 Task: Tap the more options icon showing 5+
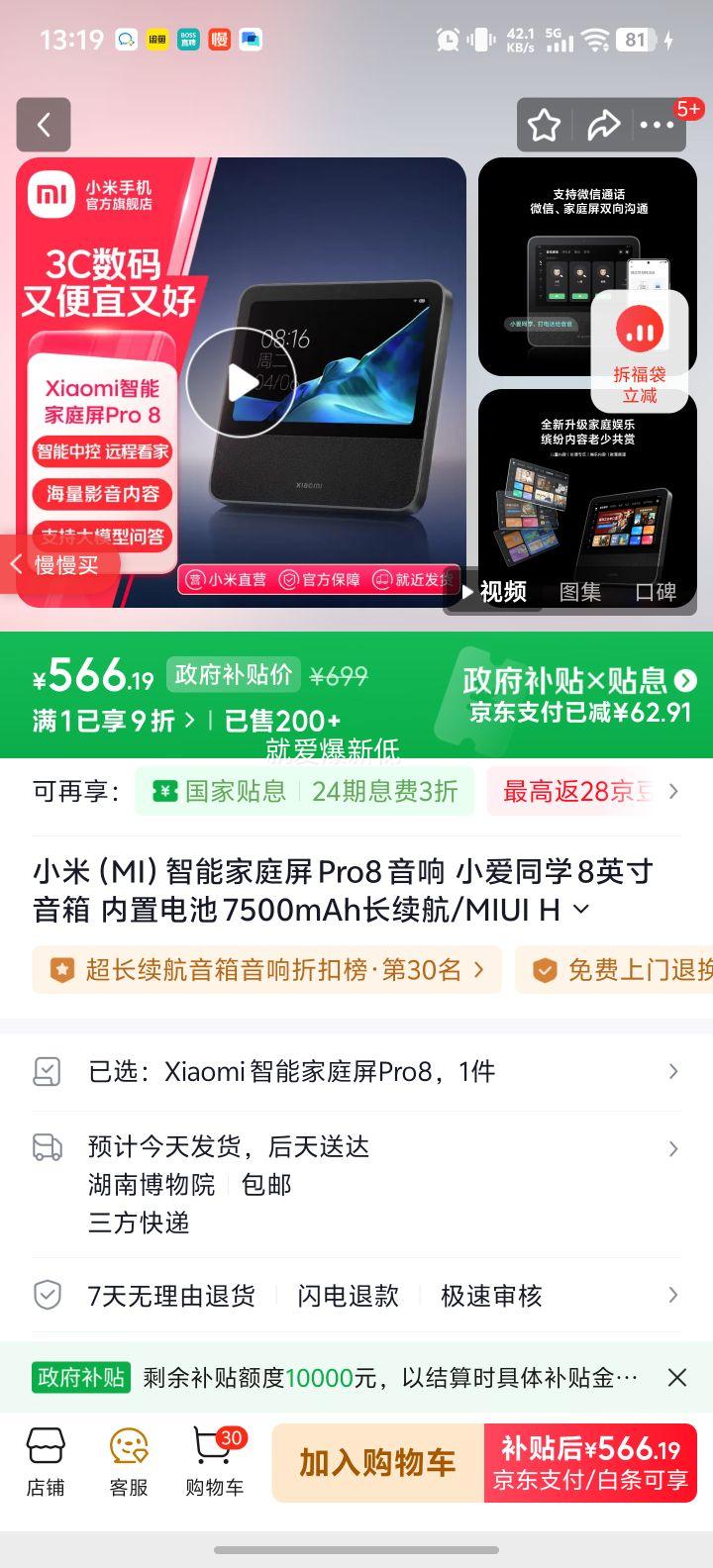(659, 125)
